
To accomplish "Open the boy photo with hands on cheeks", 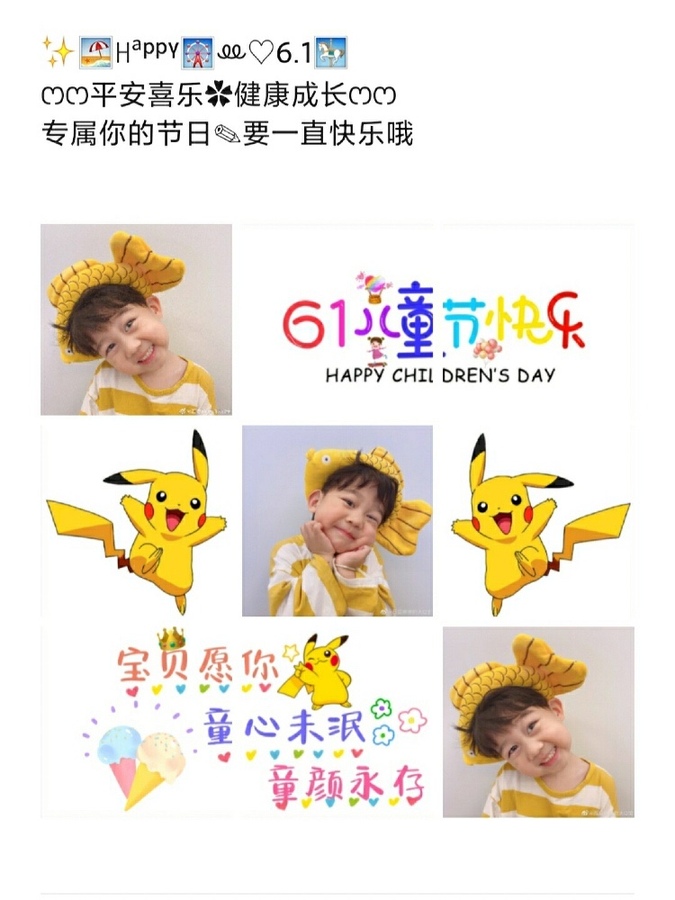I will click(x=337, y=521).
